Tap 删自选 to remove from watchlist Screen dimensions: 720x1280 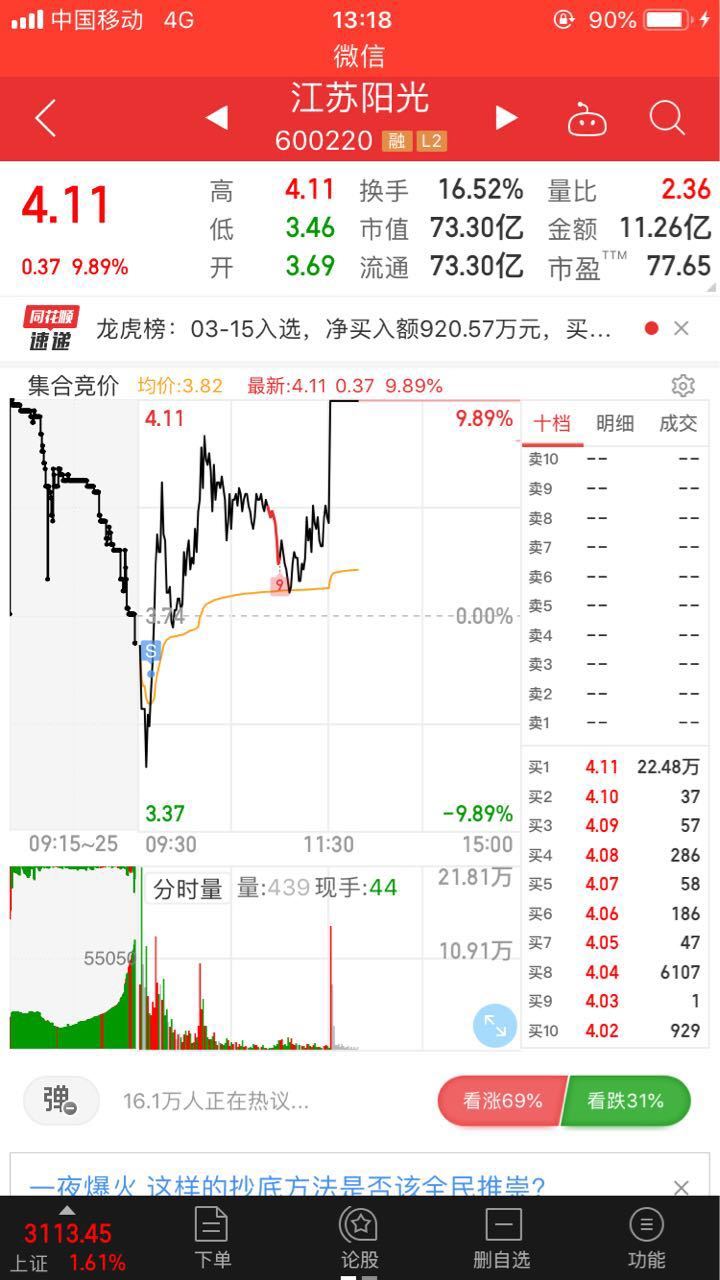click(503, 1237)
